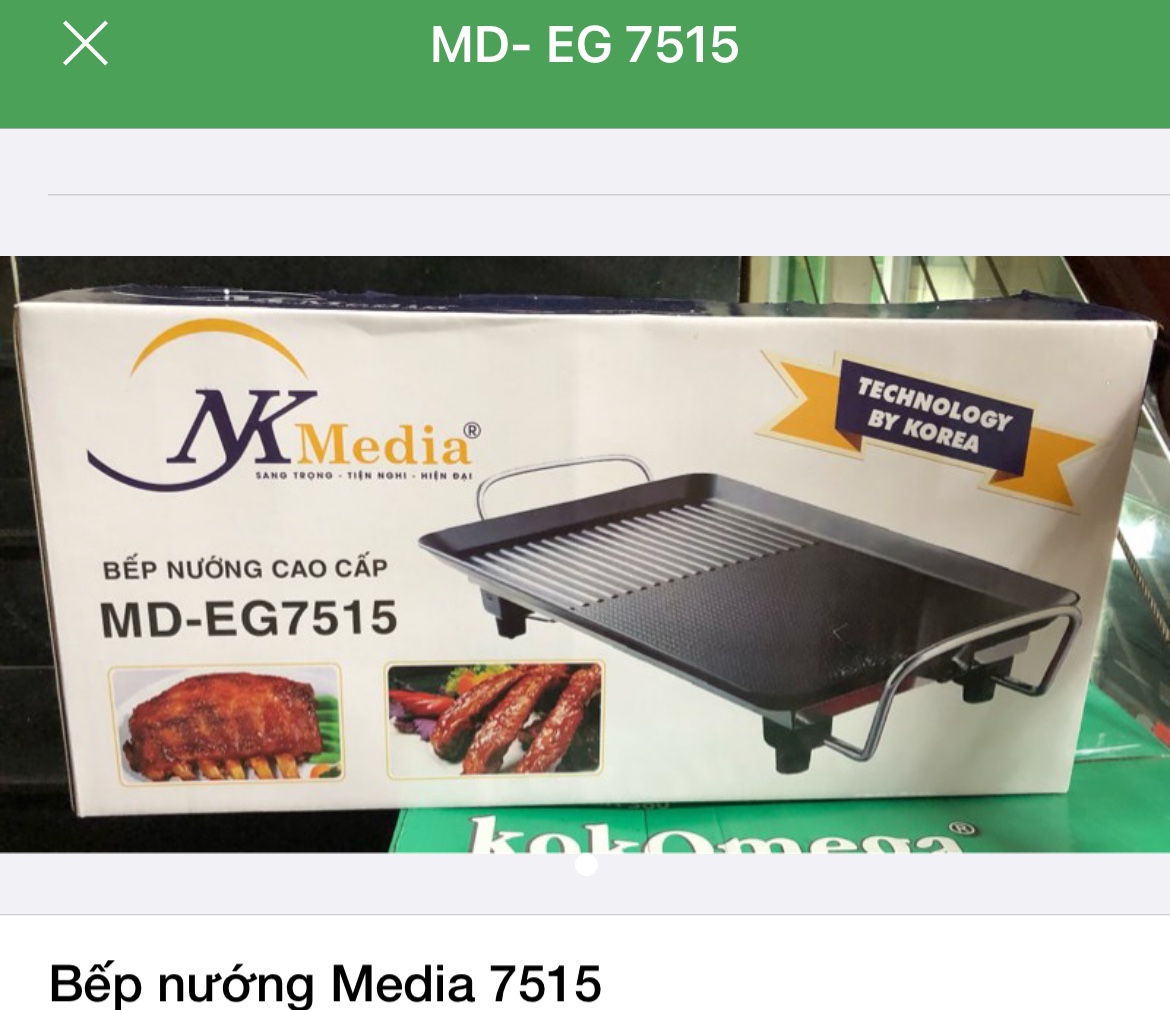Image resolution: width=1170 pixels, height=1010 pixels.
Task: Open the grill product photo
Action: [x=585, y=555]
